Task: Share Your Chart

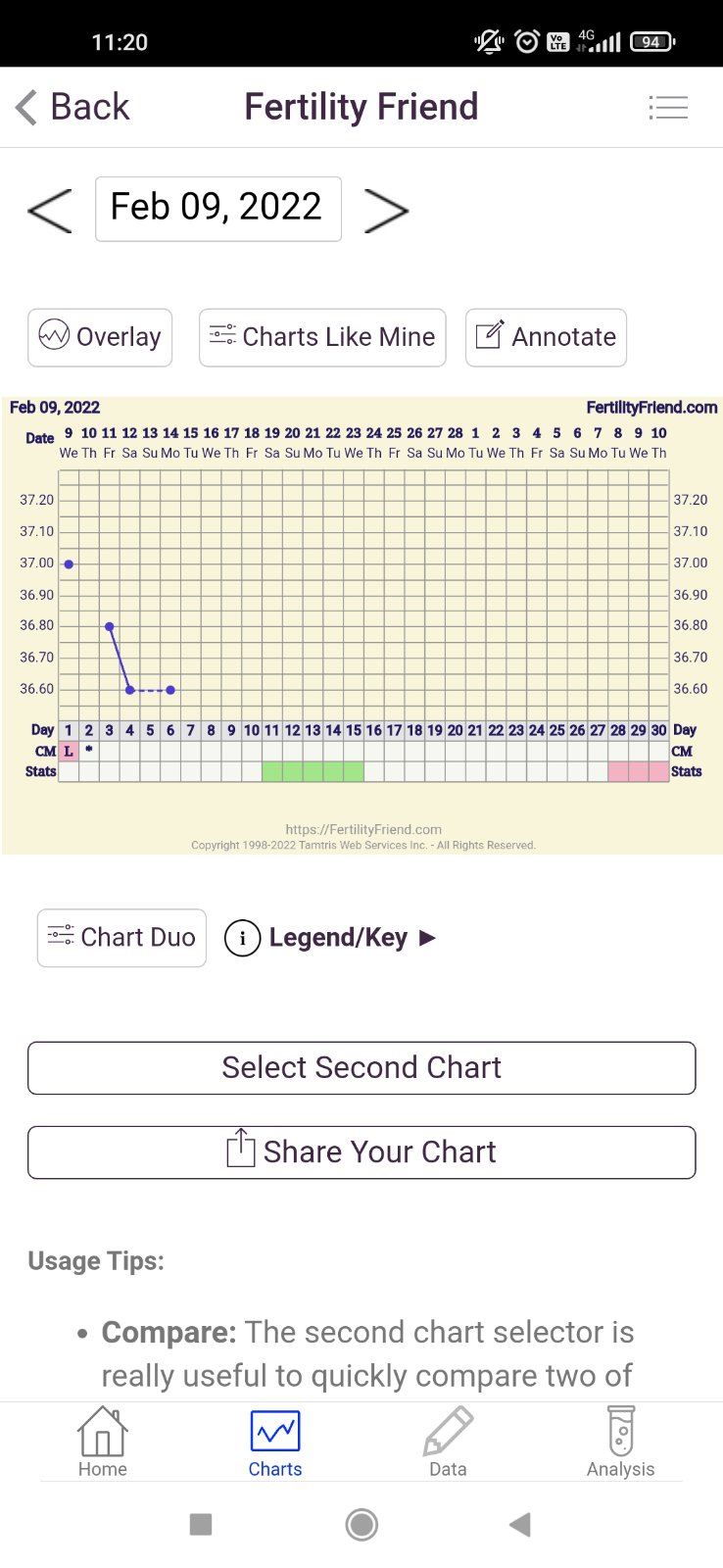Action: (361, 1152)
